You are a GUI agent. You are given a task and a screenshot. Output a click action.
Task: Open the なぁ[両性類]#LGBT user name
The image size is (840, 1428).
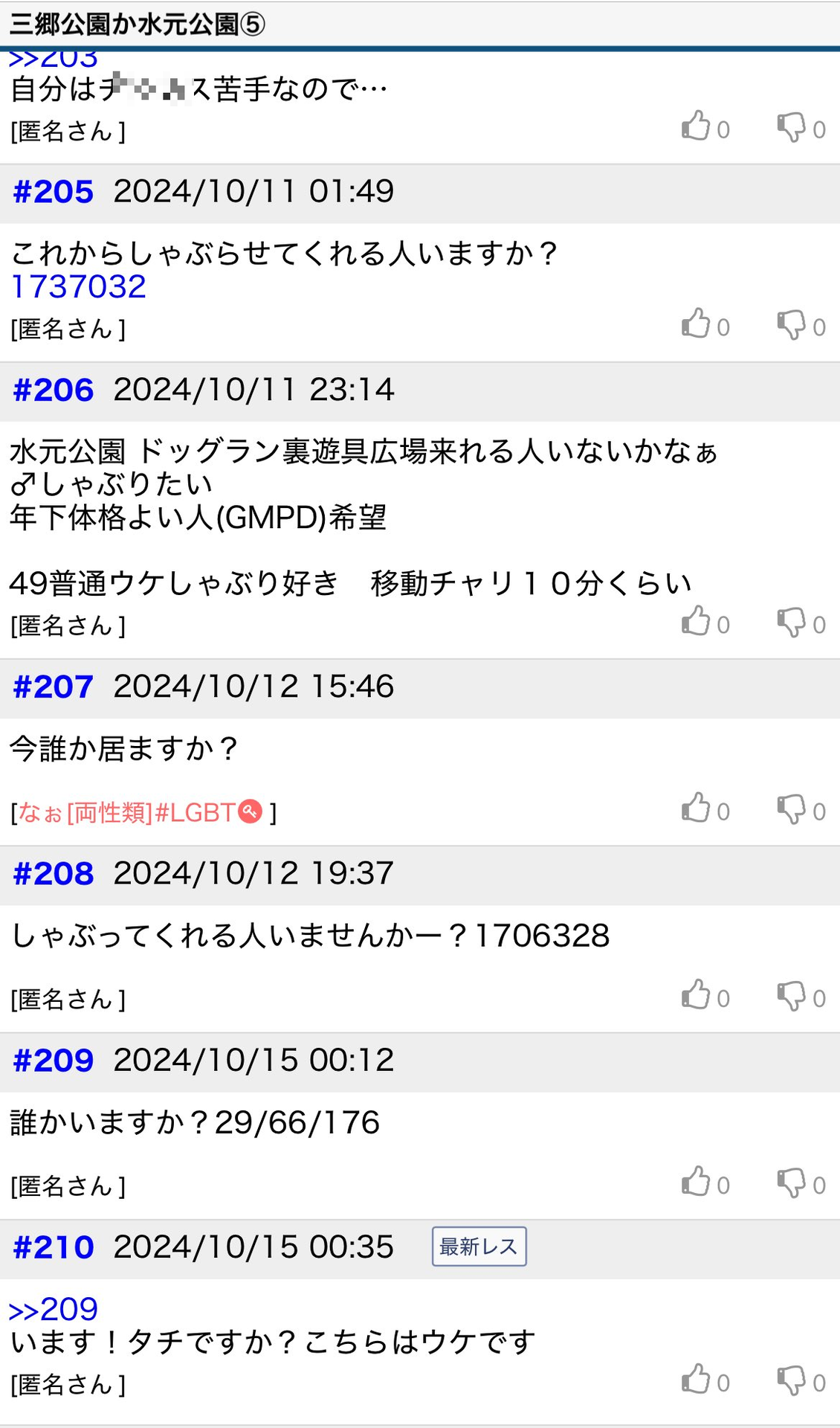click(140, 812)
